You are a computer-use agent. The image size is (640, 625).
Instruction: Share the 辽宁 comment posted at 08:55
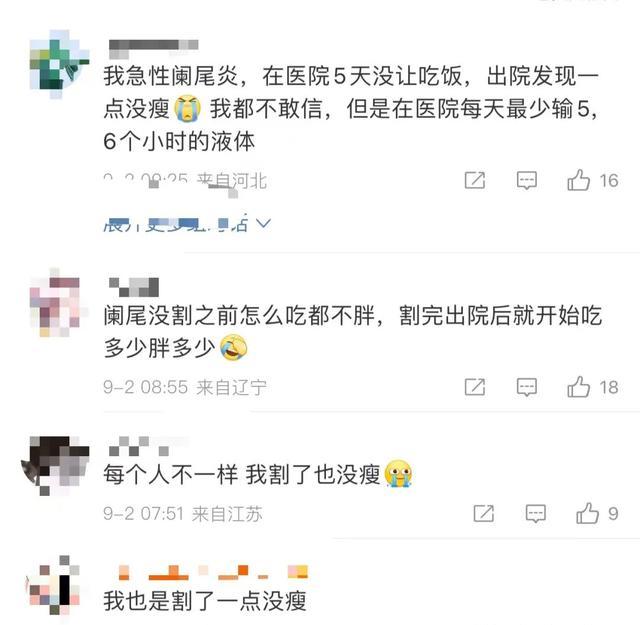(x=476, y=387)
